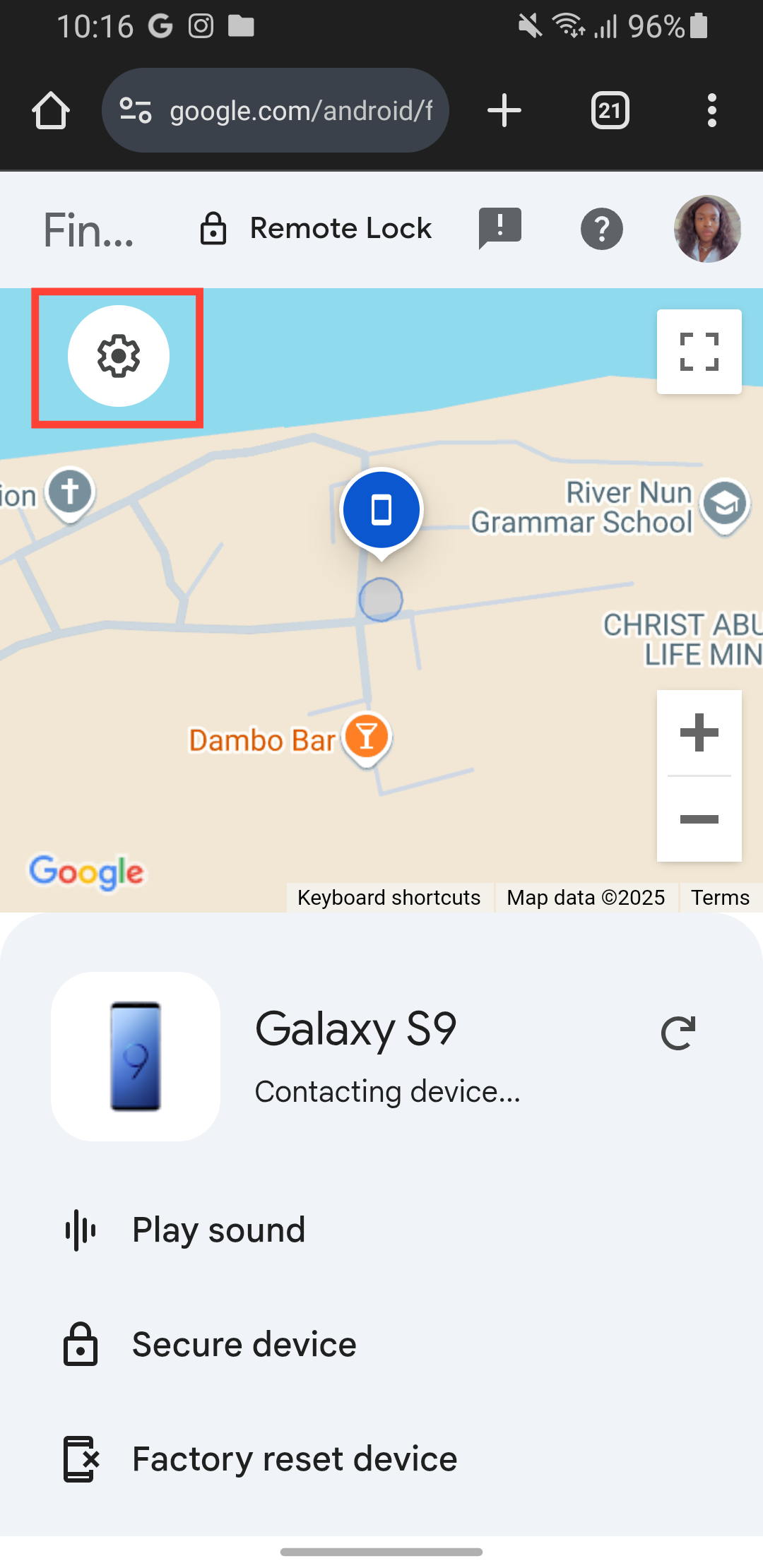Select Secure device option
Screen dimensions: 763x1568
point(244,1344)
